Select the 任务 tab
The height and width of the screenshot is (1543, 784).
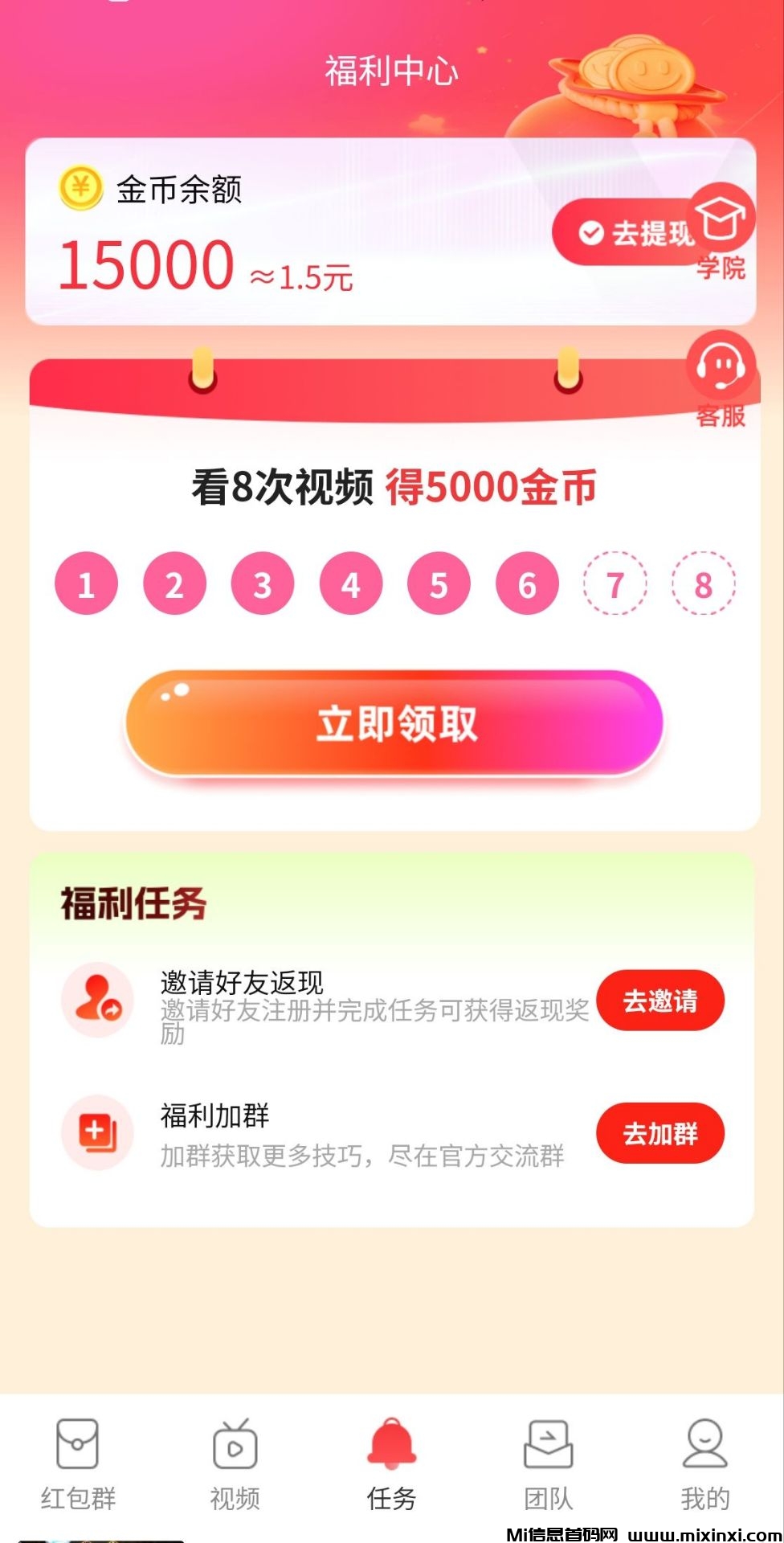tap(391, 1464)
